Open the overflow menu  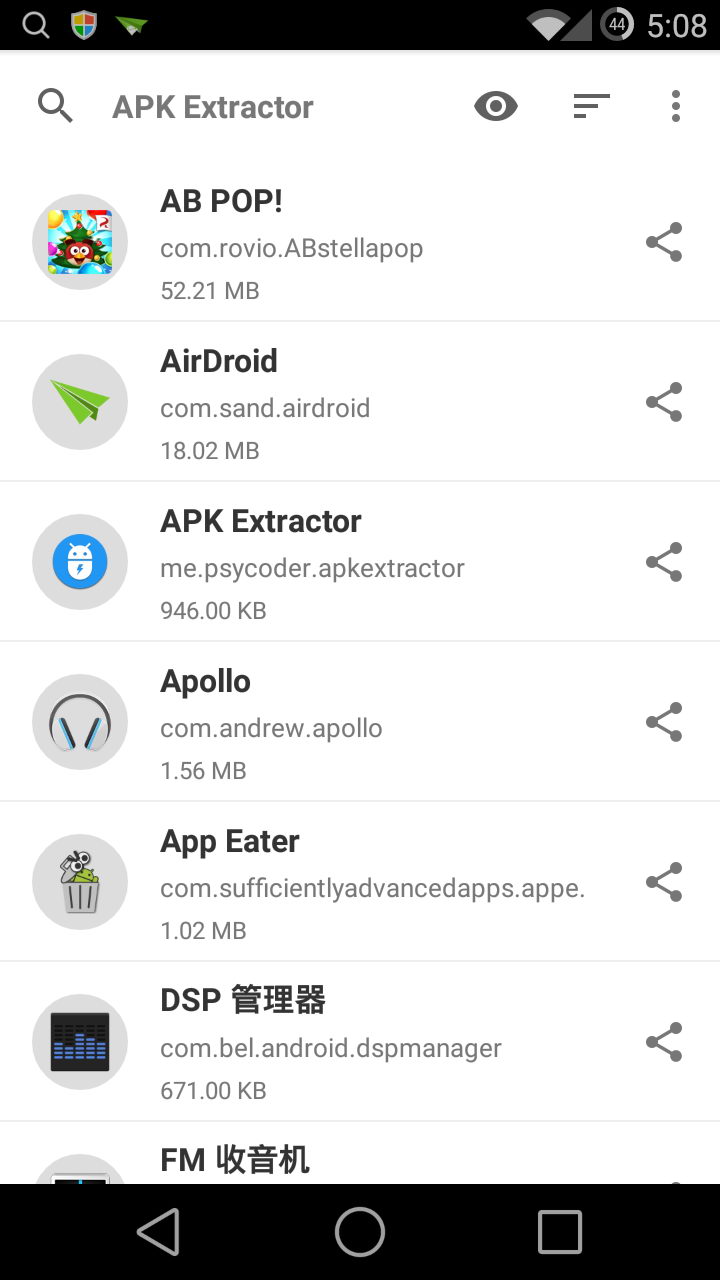tap(675, 106)
